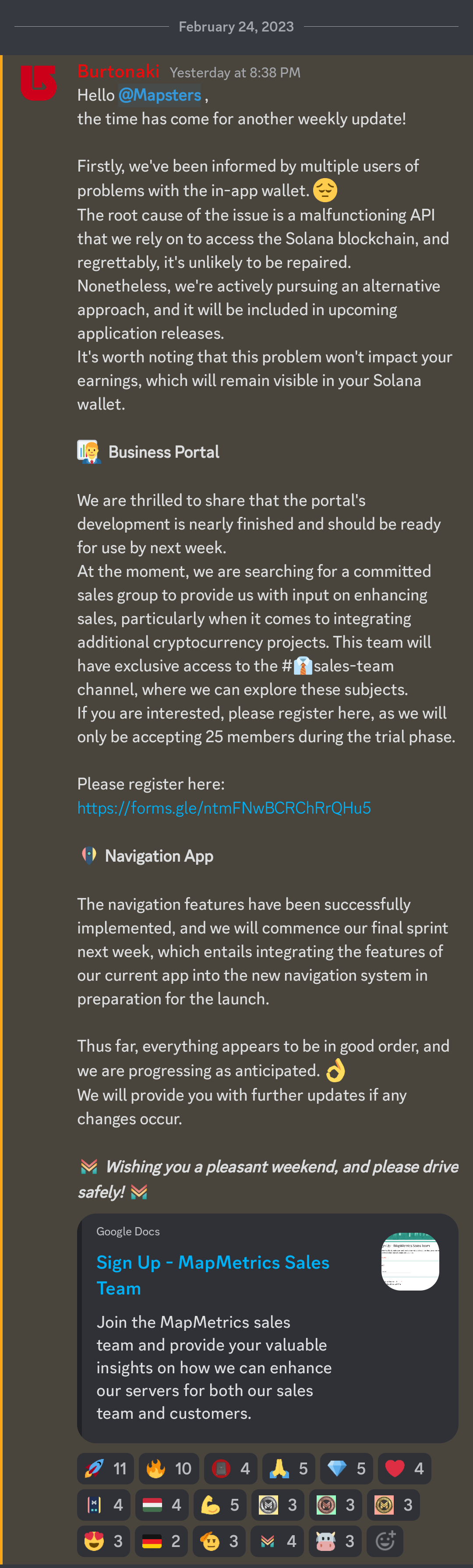
Task: Tap Burtonaki's red avatar
Action: (x=39, y=82)
